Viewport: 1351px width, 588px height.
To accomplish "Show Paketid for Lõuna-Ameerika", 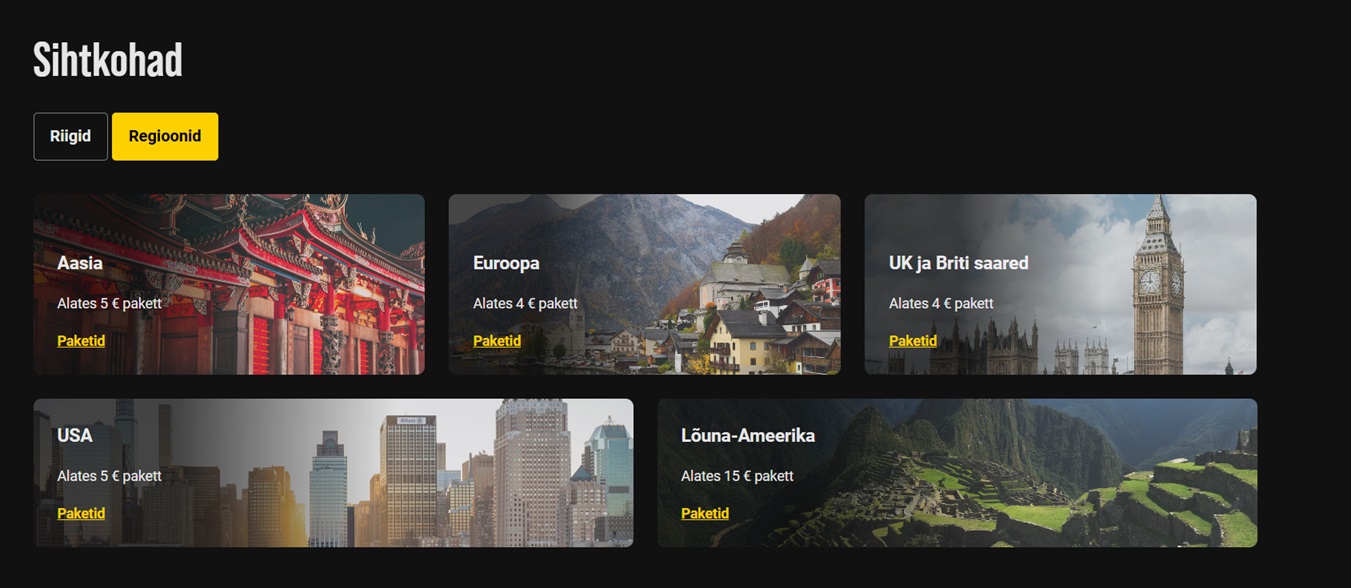I will [x=705, y=513].
